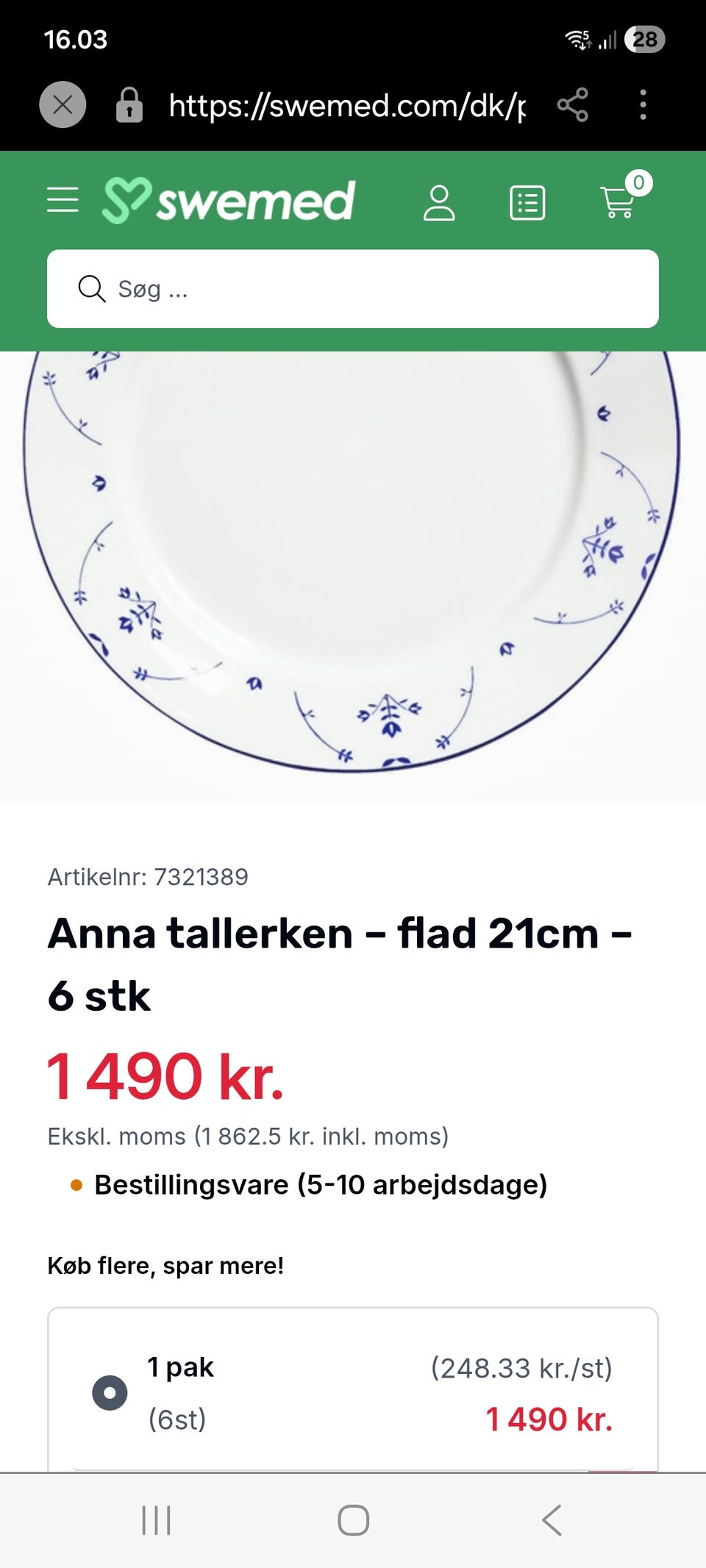This screenshot has height=1568, width=706.
Task: Open the order list icon in header
Action: [x=527, y=202]
